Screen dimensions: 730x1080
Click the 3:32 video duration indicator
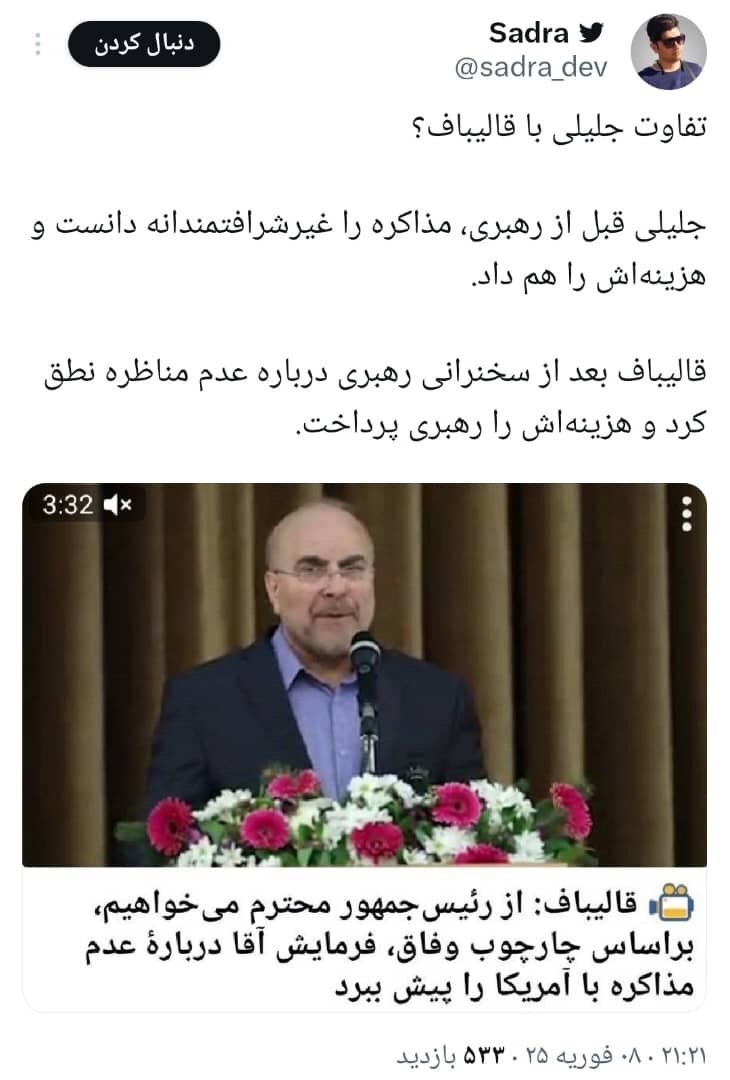click(x=70, y=506)
